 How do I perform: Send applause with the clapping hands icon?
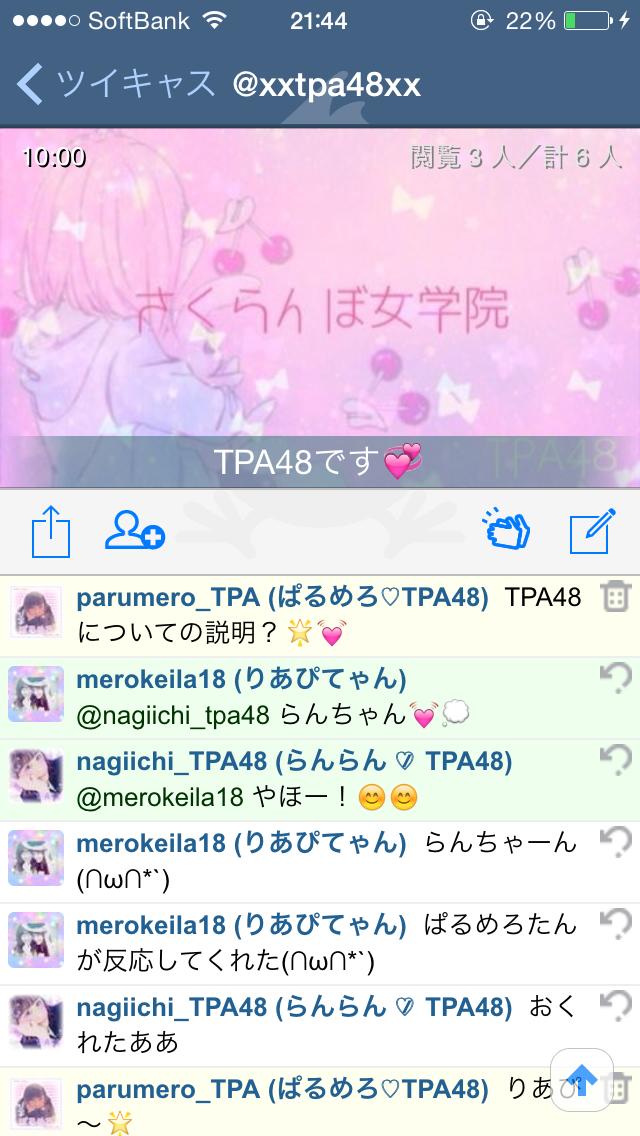(x=507, y=530)
